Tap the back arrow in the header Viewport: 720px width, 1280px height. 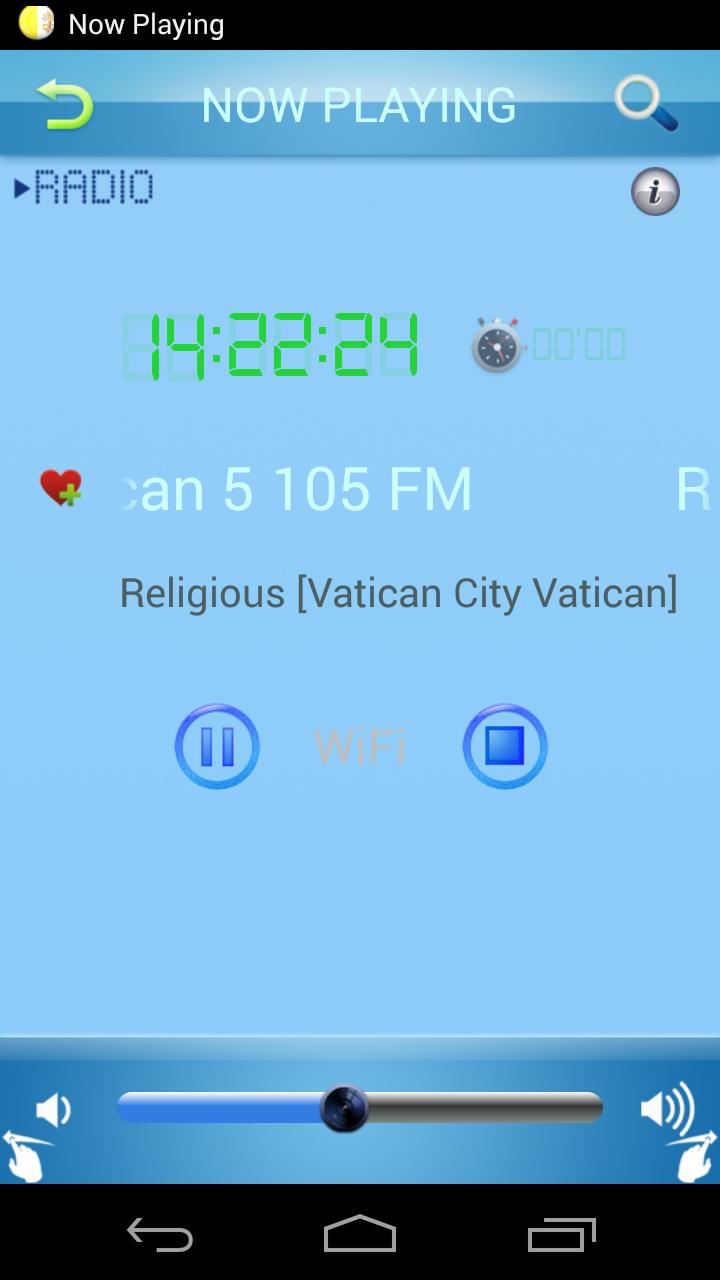pyautogui.click(x=62, y=104)
